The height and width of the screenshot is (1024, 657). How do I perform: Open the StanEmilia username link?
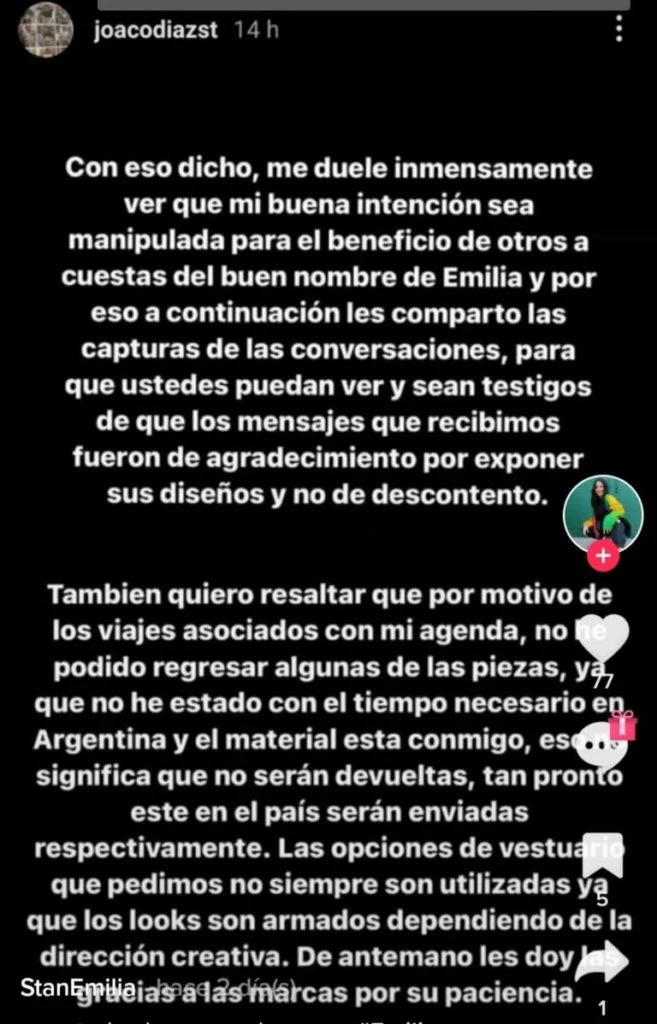tap(70, 985)
